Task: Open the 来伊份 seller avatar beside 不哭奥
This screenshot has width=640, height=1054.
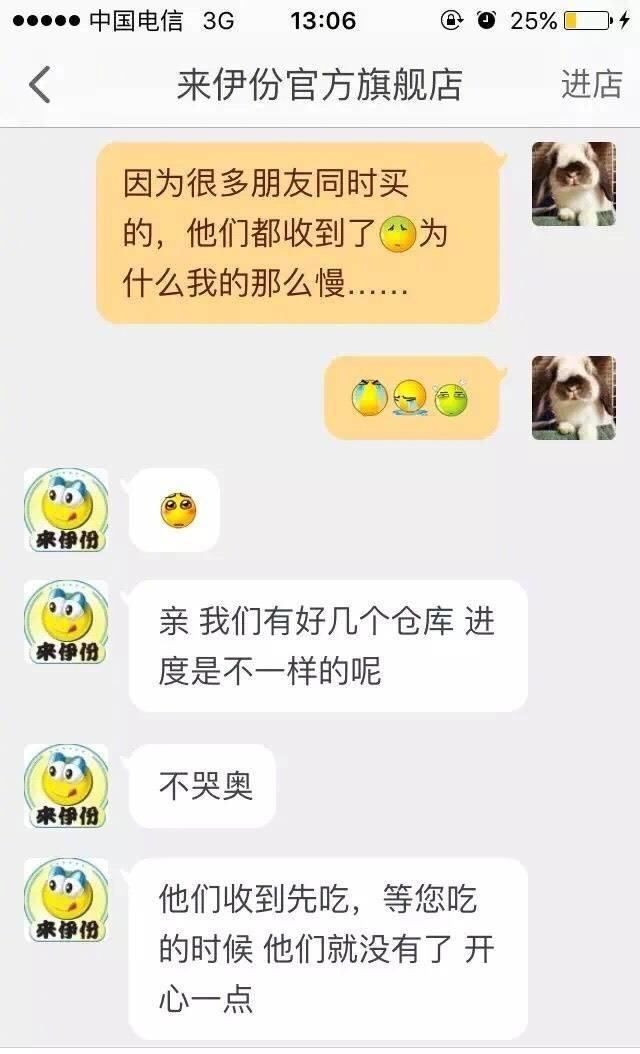Action: click(x=66, y=786)
